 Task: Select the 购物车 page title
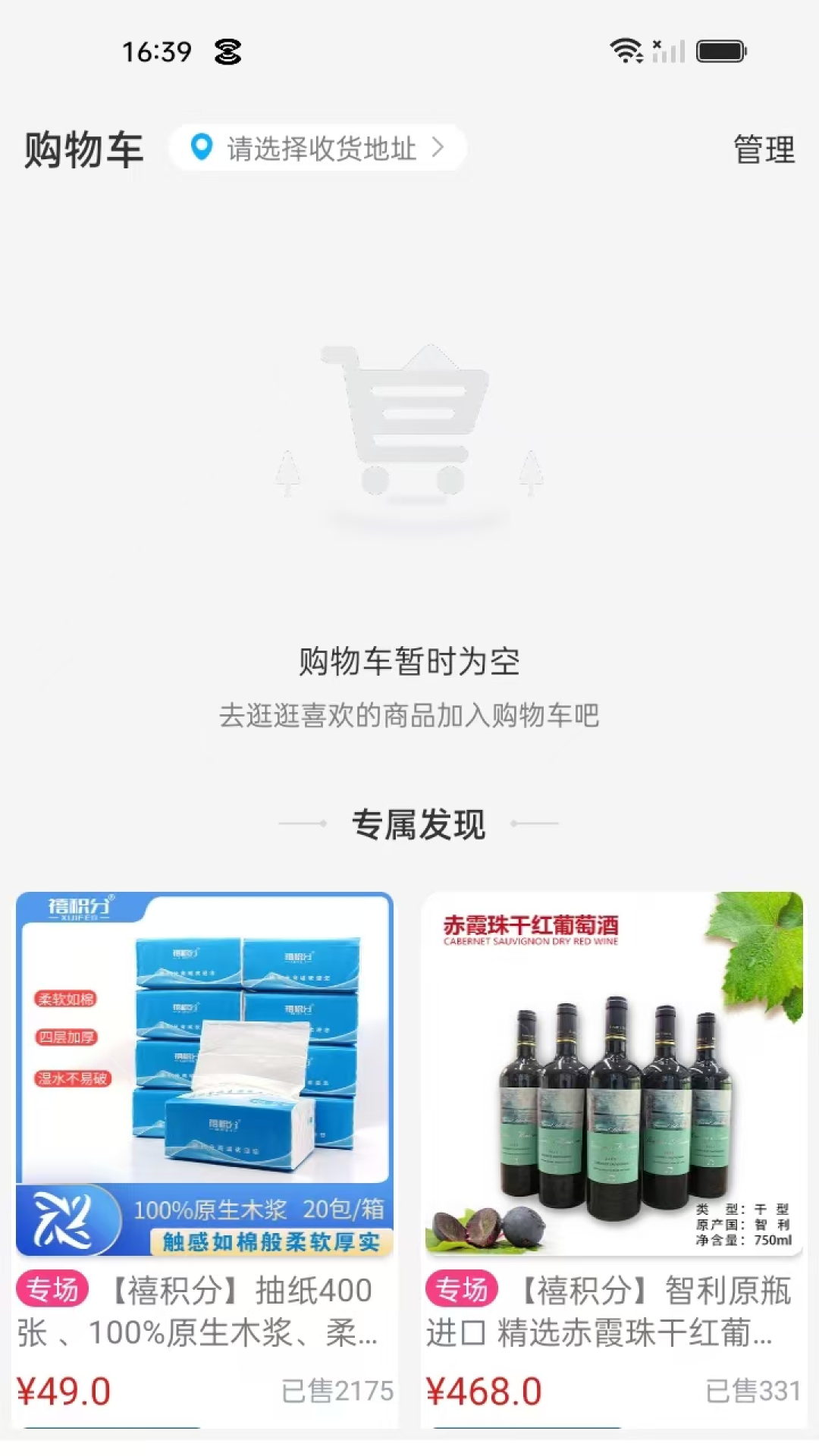point(83,149)
